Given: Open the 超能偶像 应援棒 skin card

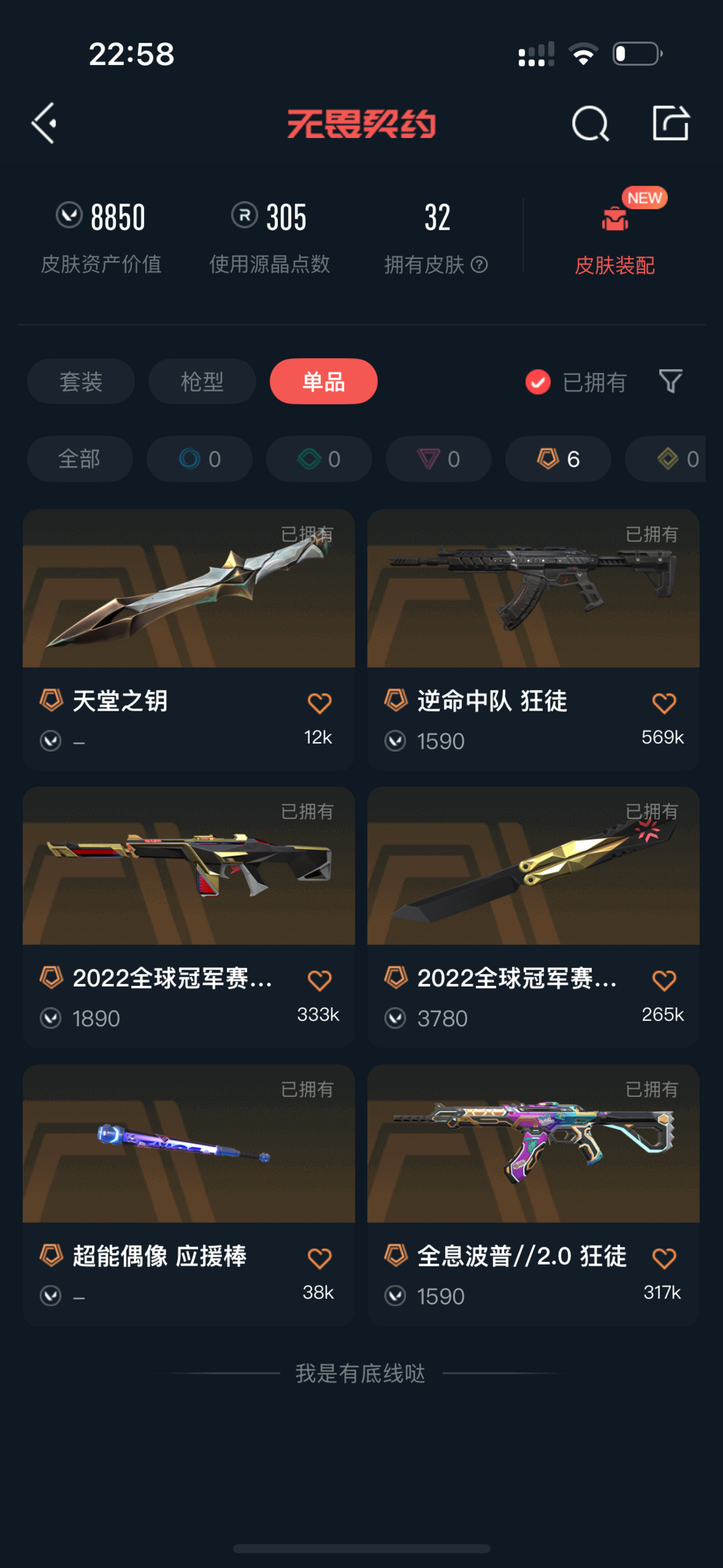Looking at the screenshot, I should tap(189, 1195).
